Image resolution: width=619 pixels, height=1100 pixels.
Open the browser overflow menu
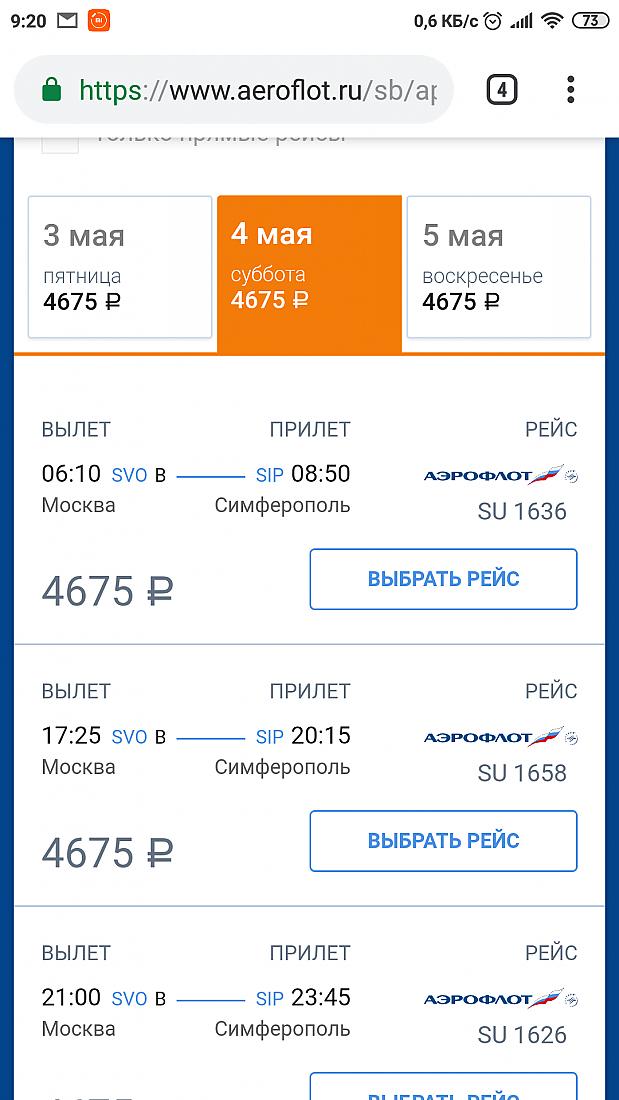click(571, 90)
